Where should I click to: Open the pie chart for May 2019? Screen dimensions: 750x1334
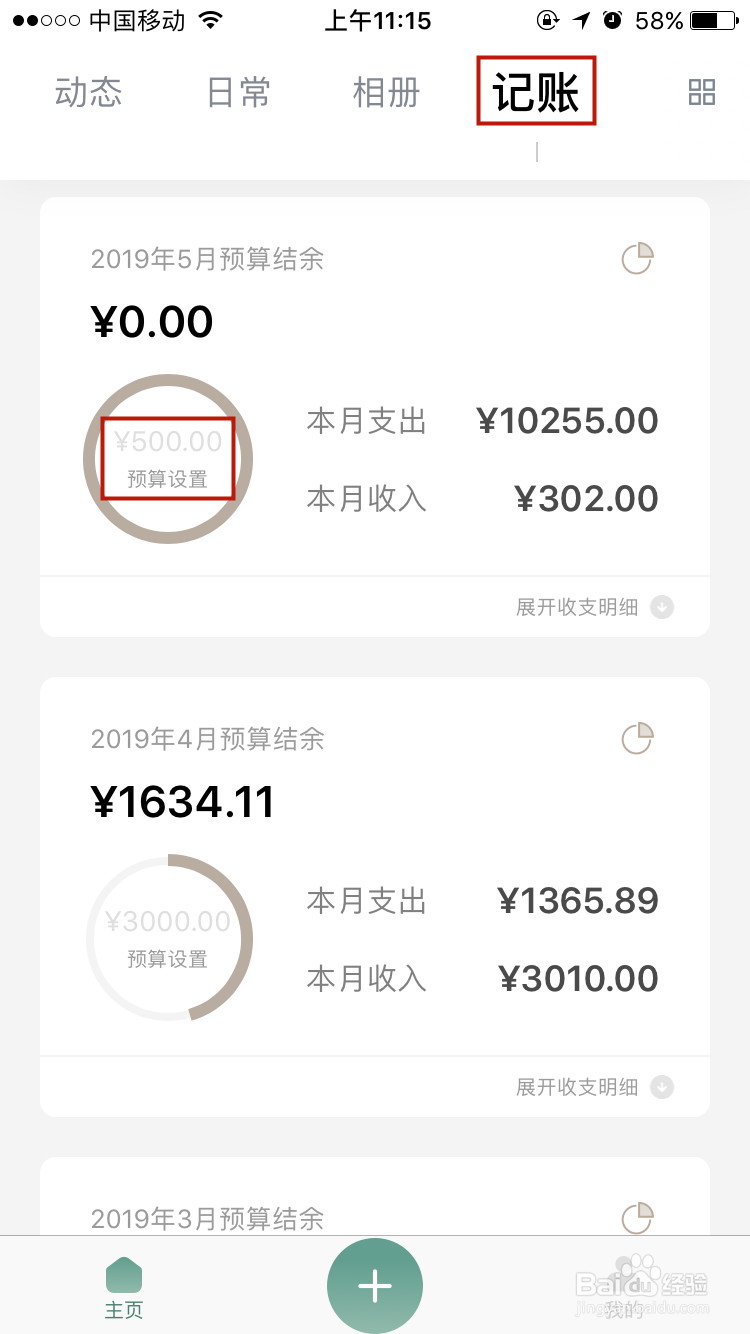click(x=637, y=259)
